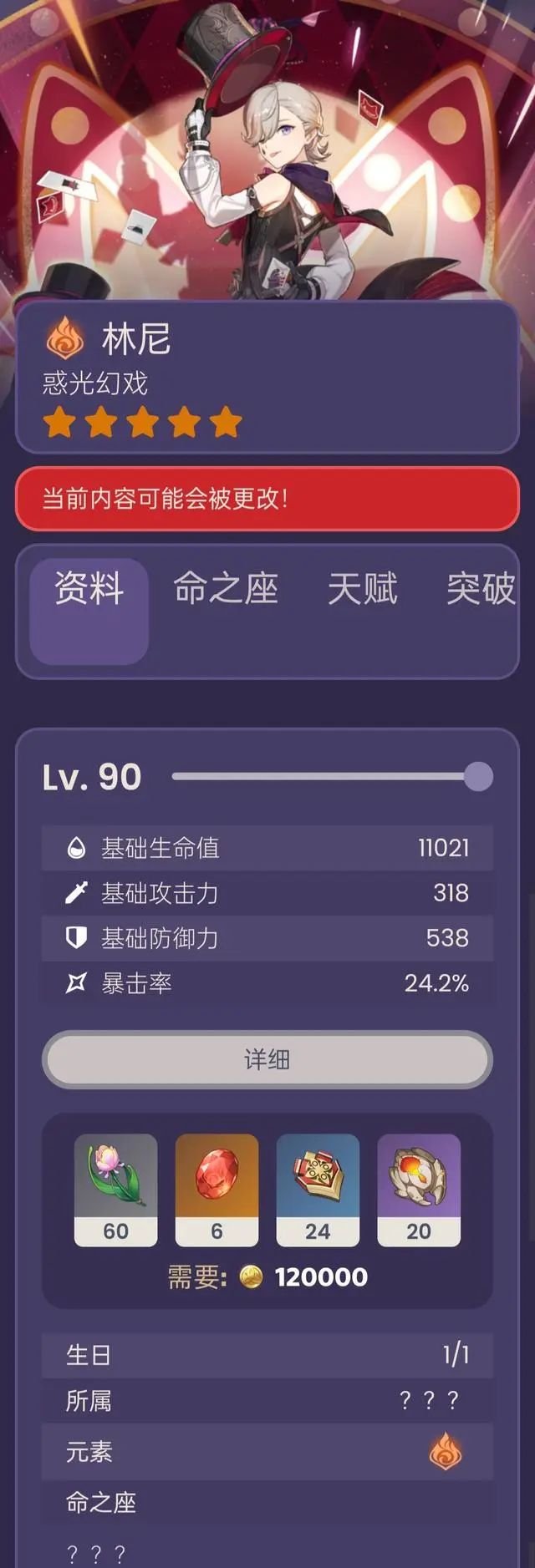Open the 详细 stats button

pos(267,1059)
